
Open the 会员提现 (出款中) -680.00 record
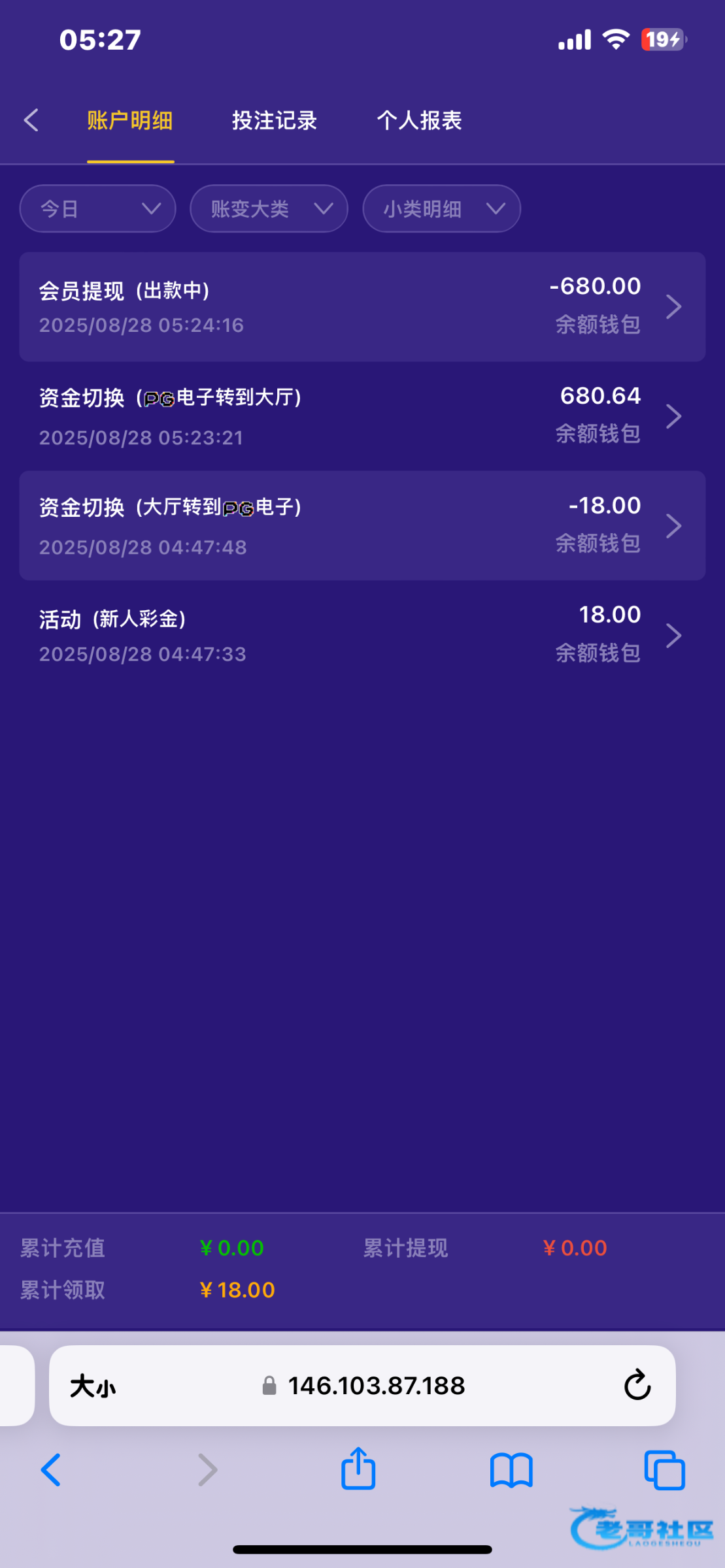pyautogui.click(x=362, y=306)
